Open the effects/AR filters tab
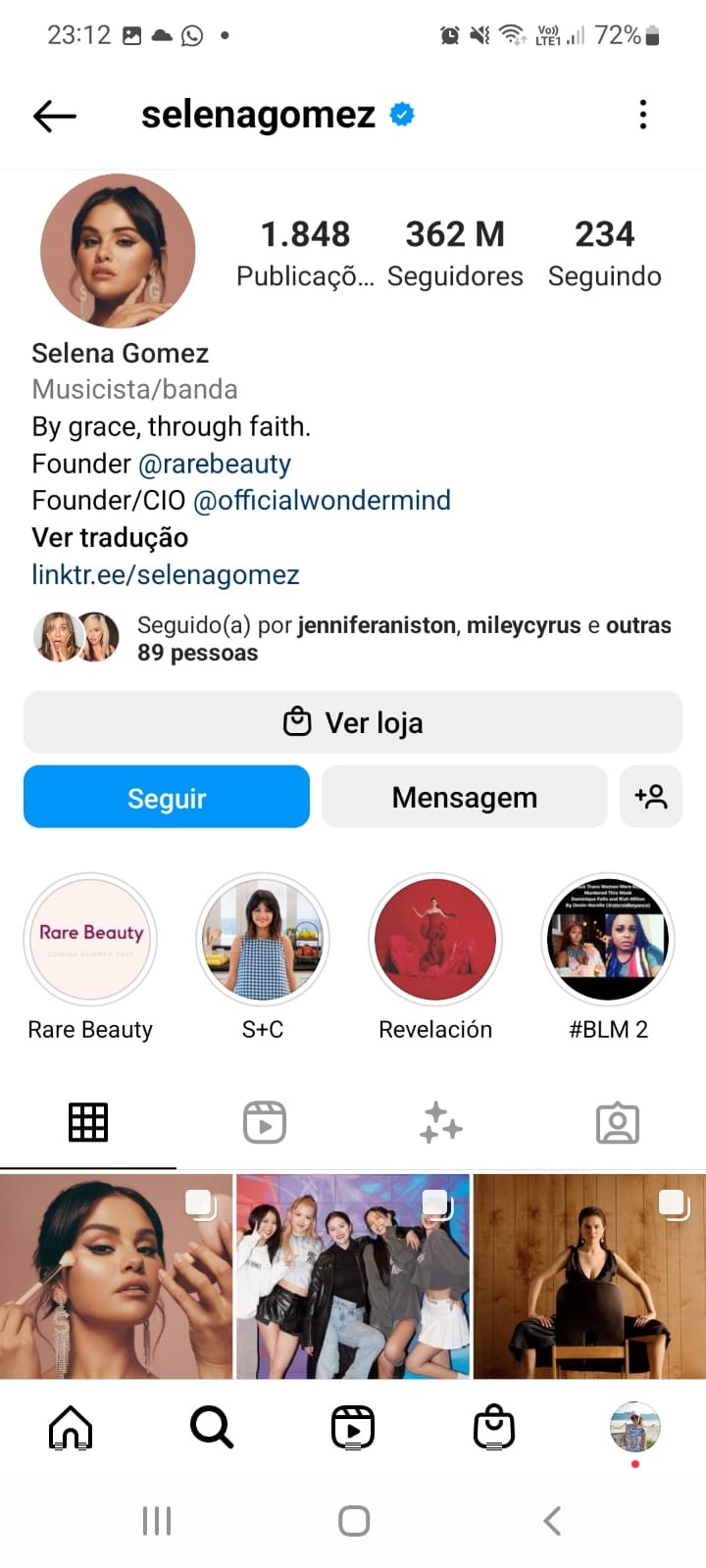Image resolution: width=706 pixels, height=1568 pixels. click(x=440, y=1122)
